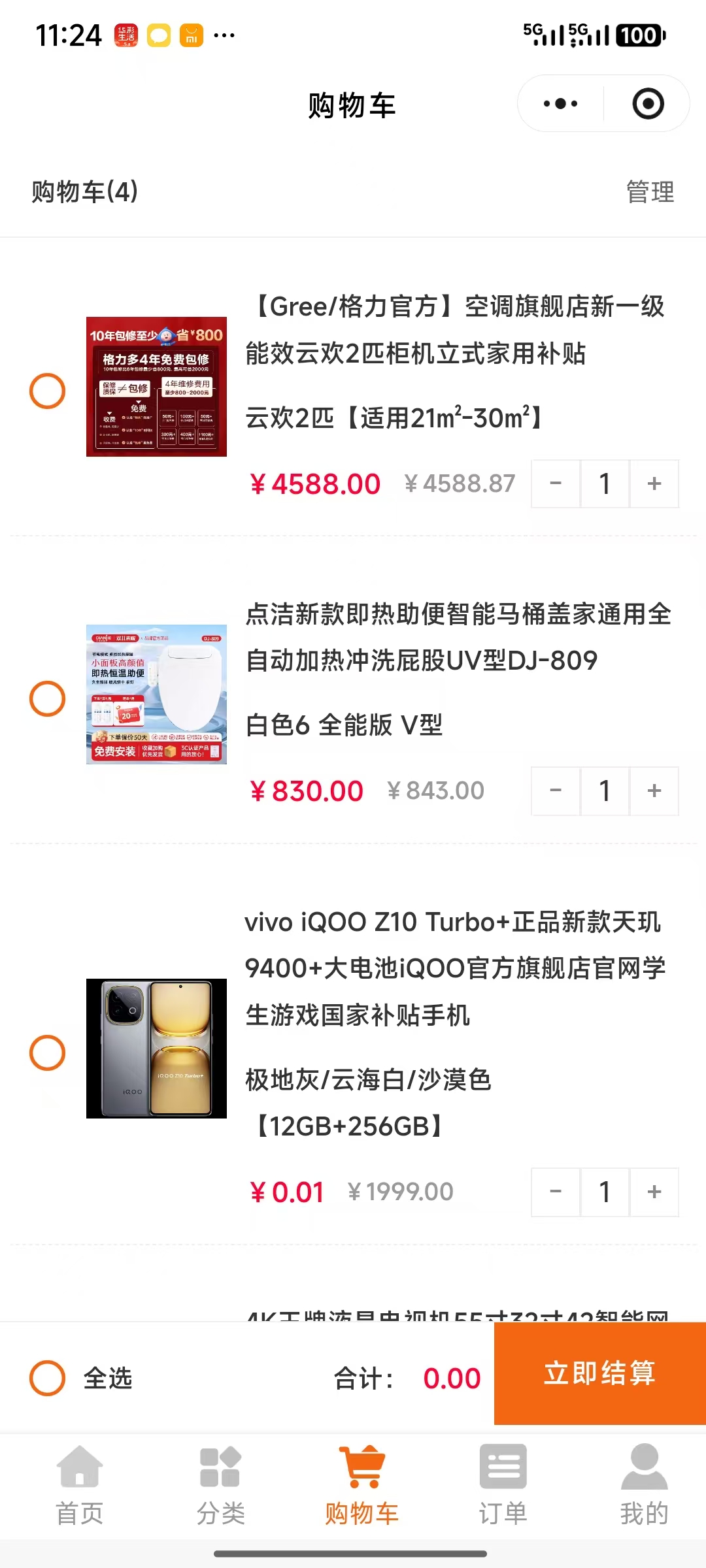View the Gree air conditioner product image
The height and width of the screenshot is (1568, 706).
click(x=156, y=387)
